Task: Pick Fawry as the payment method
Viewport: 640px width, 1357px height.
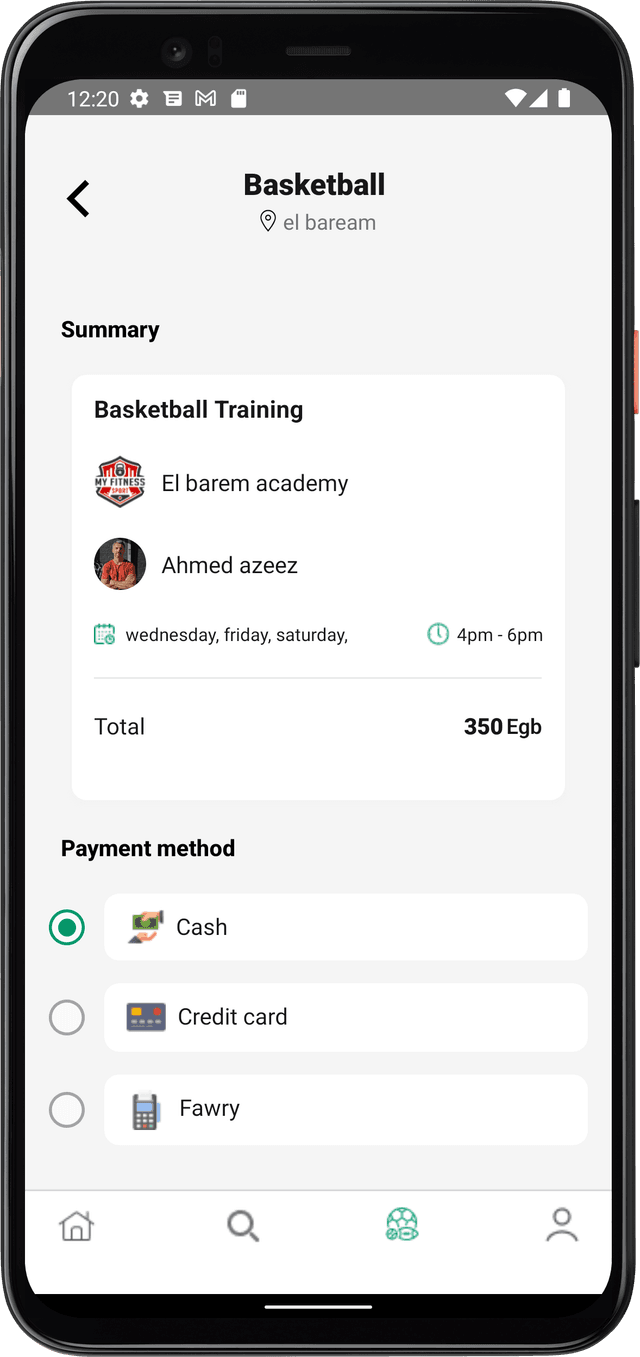Action: pos(67,1109)
